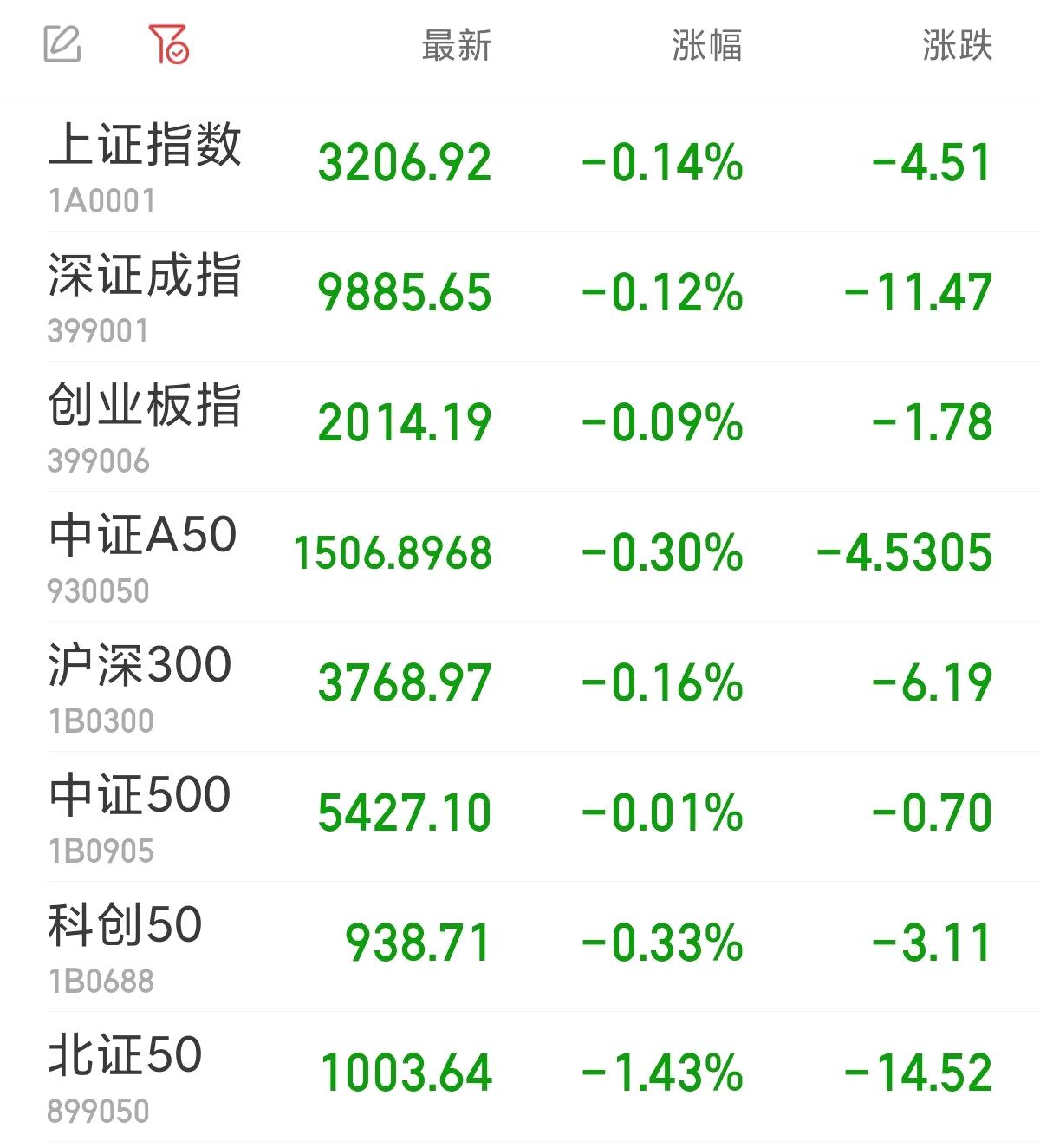Open 深证成指 index details
1040x1148 pixels.
pos(145,295)
